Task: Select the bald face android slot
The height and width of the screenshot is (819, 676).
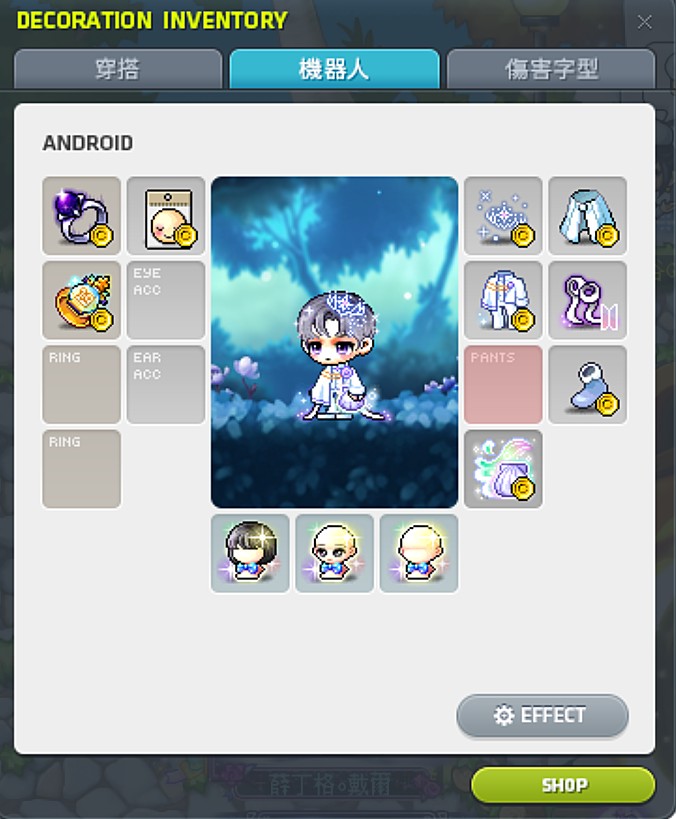Action: click(334, 553)
